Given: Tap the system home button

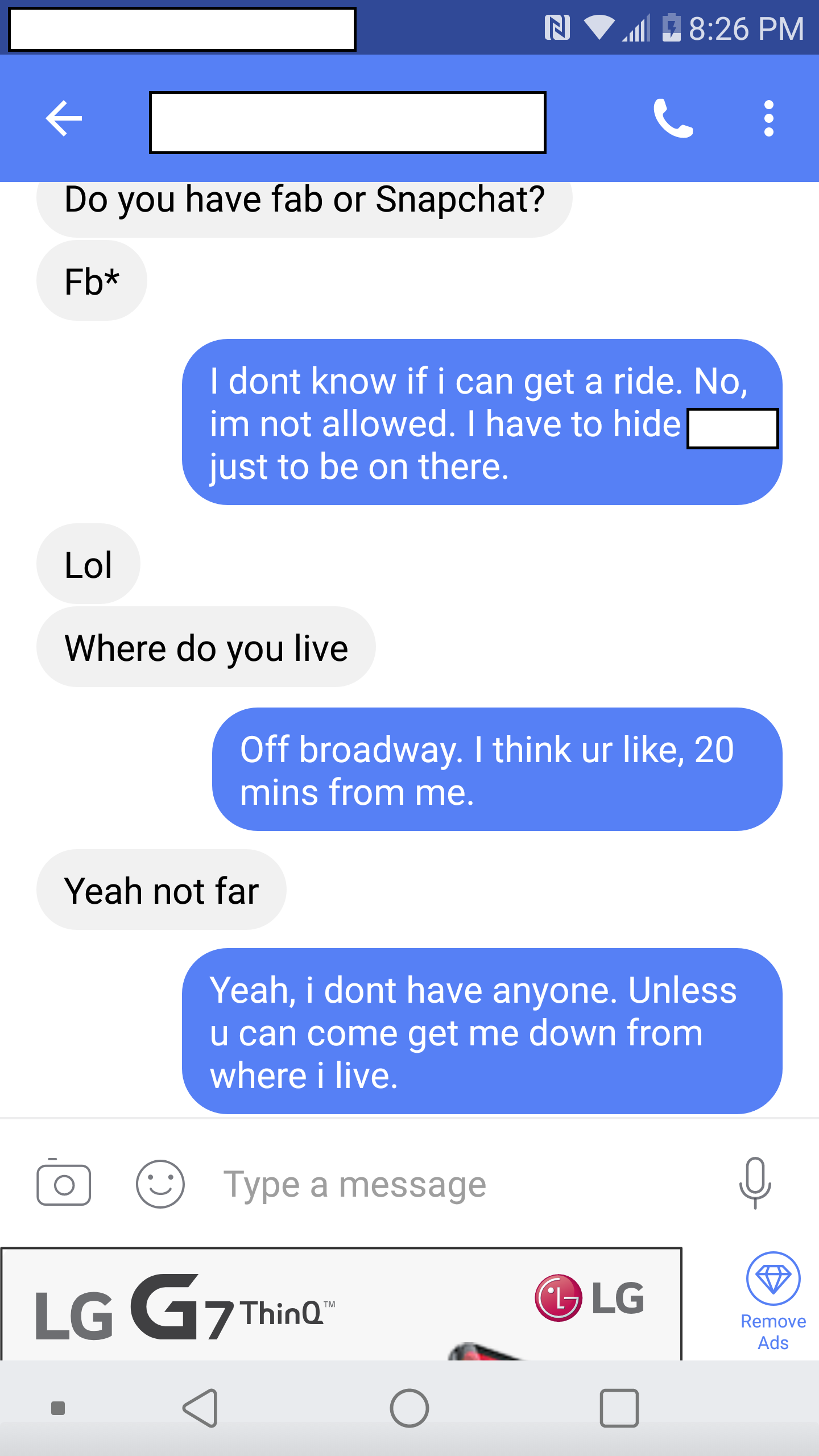Looking at the screenshot, I should click(409, 1408).
